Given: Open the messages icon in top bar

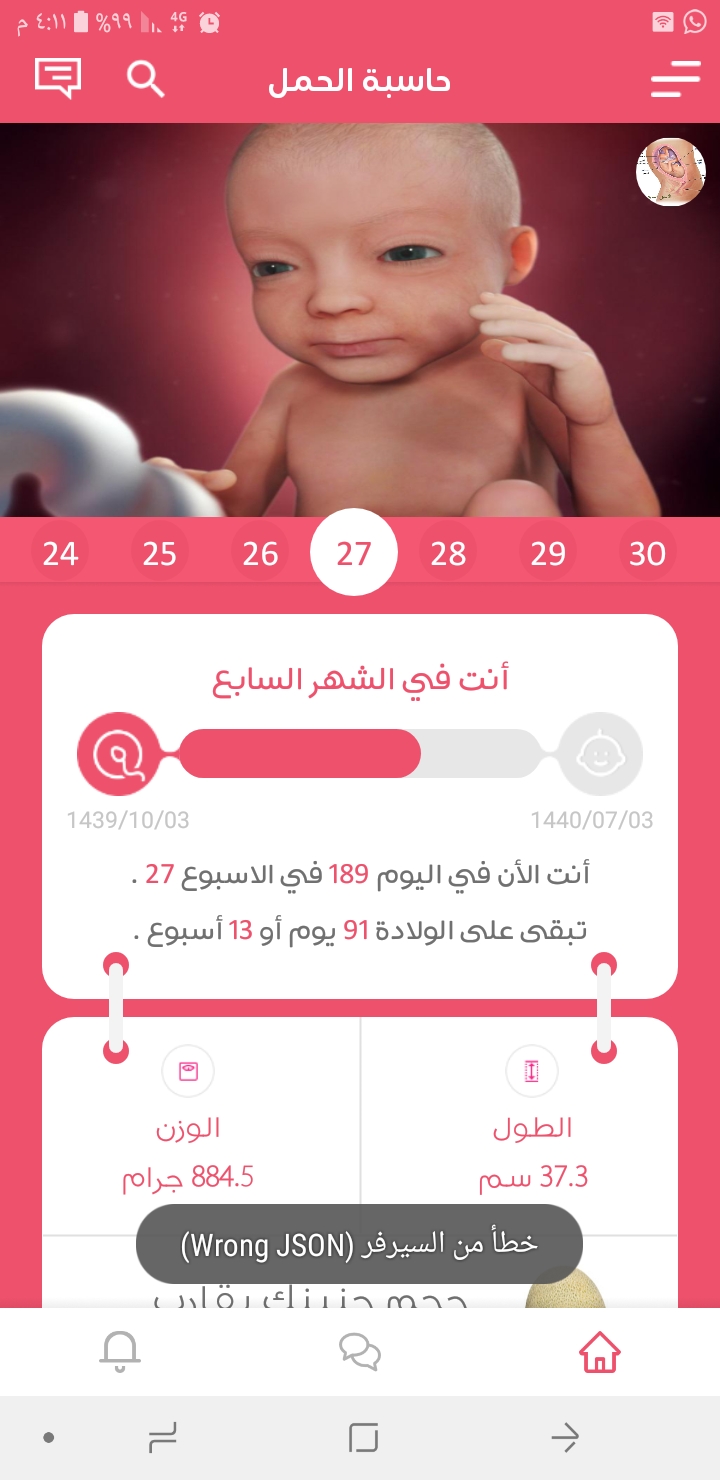Looking at the screenshot, I should click(x=57, y=78).
